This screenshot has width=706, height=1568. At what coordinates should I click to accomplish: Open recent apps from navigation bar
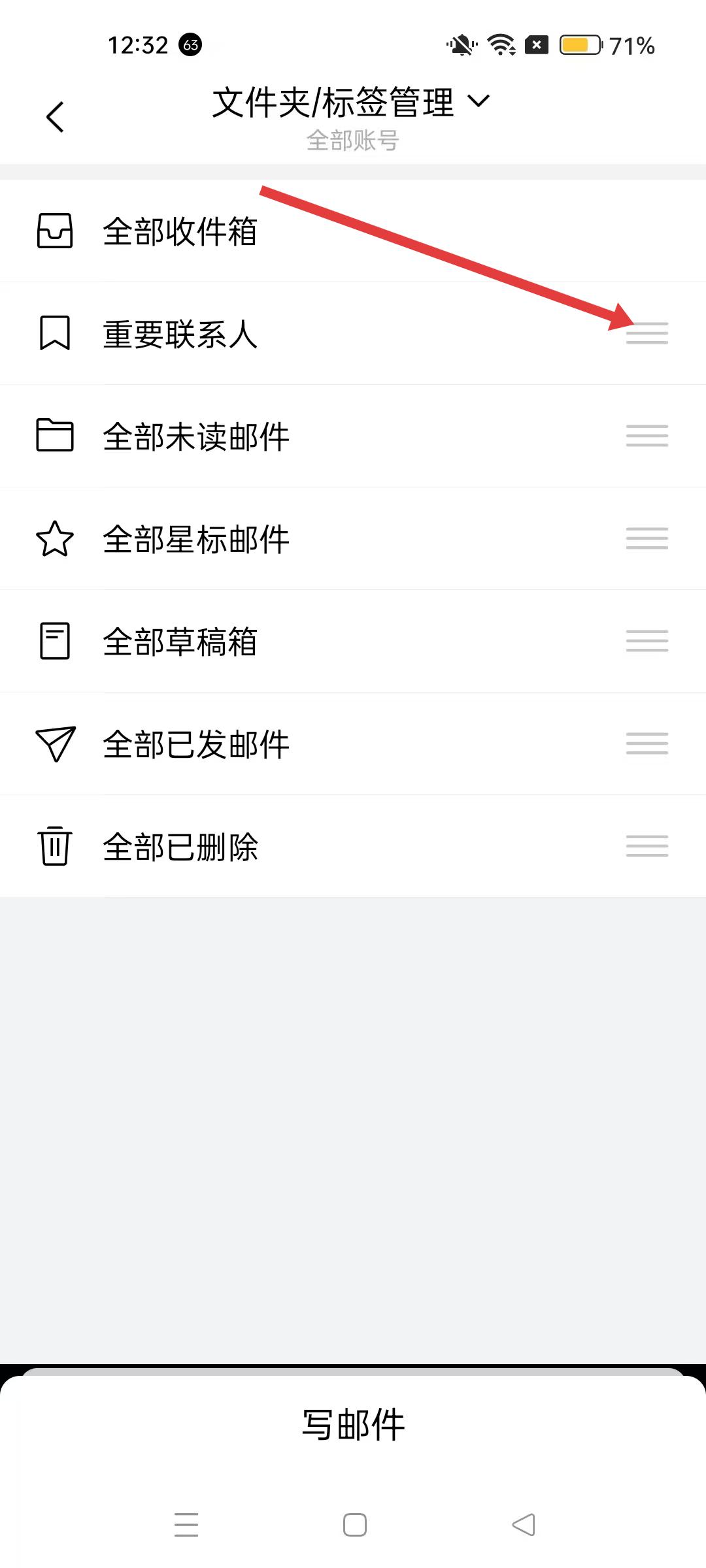[186, 1525]
